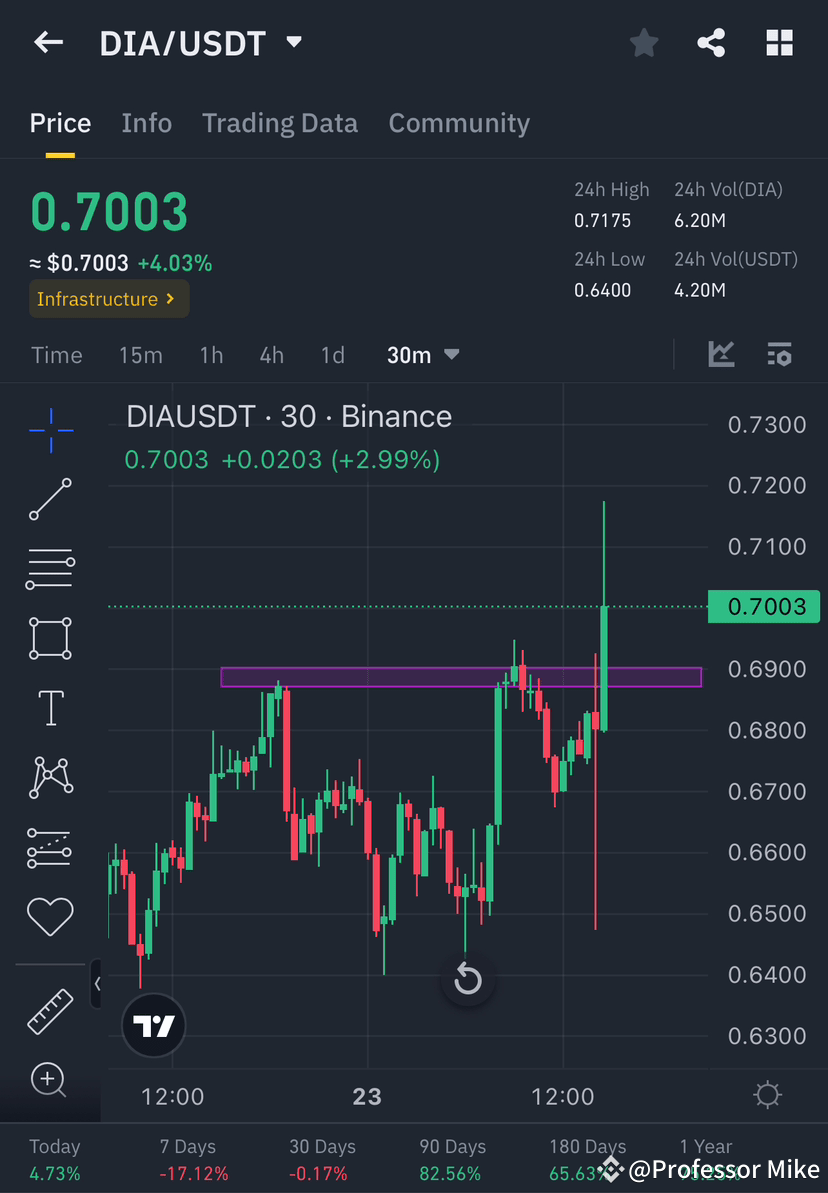The width and height of the screenshot is (828, 1193).
Task: Switch to the Trading Data tab
Action: (x=280, y=122)
